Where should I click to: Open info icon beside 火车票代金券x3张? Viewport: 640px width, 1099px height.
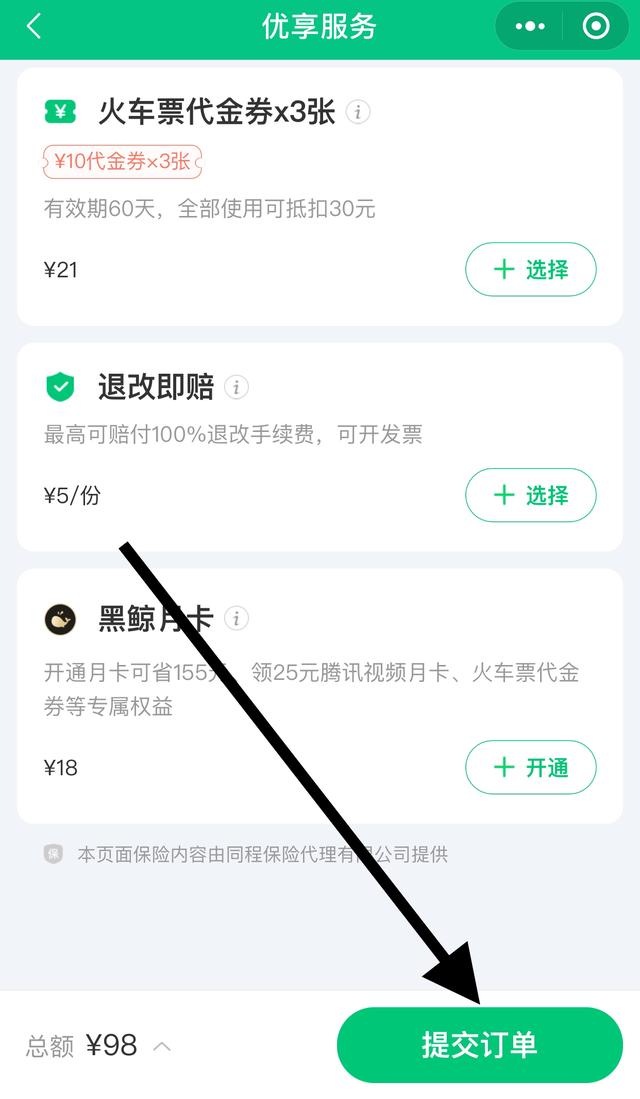358,111
